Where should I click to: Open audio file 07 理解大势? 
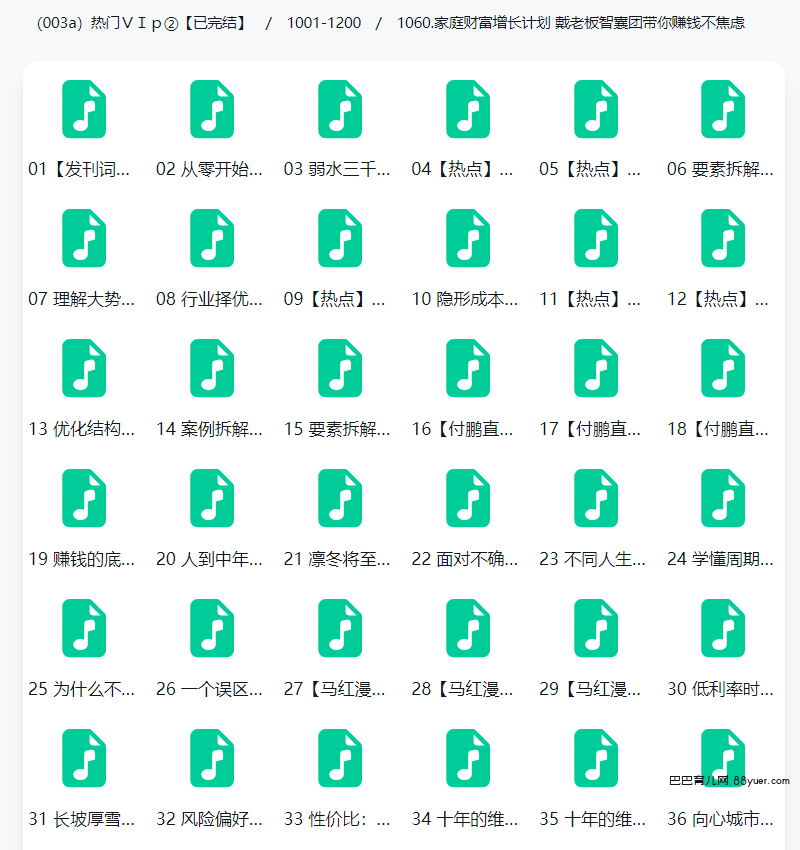point(84,238)
